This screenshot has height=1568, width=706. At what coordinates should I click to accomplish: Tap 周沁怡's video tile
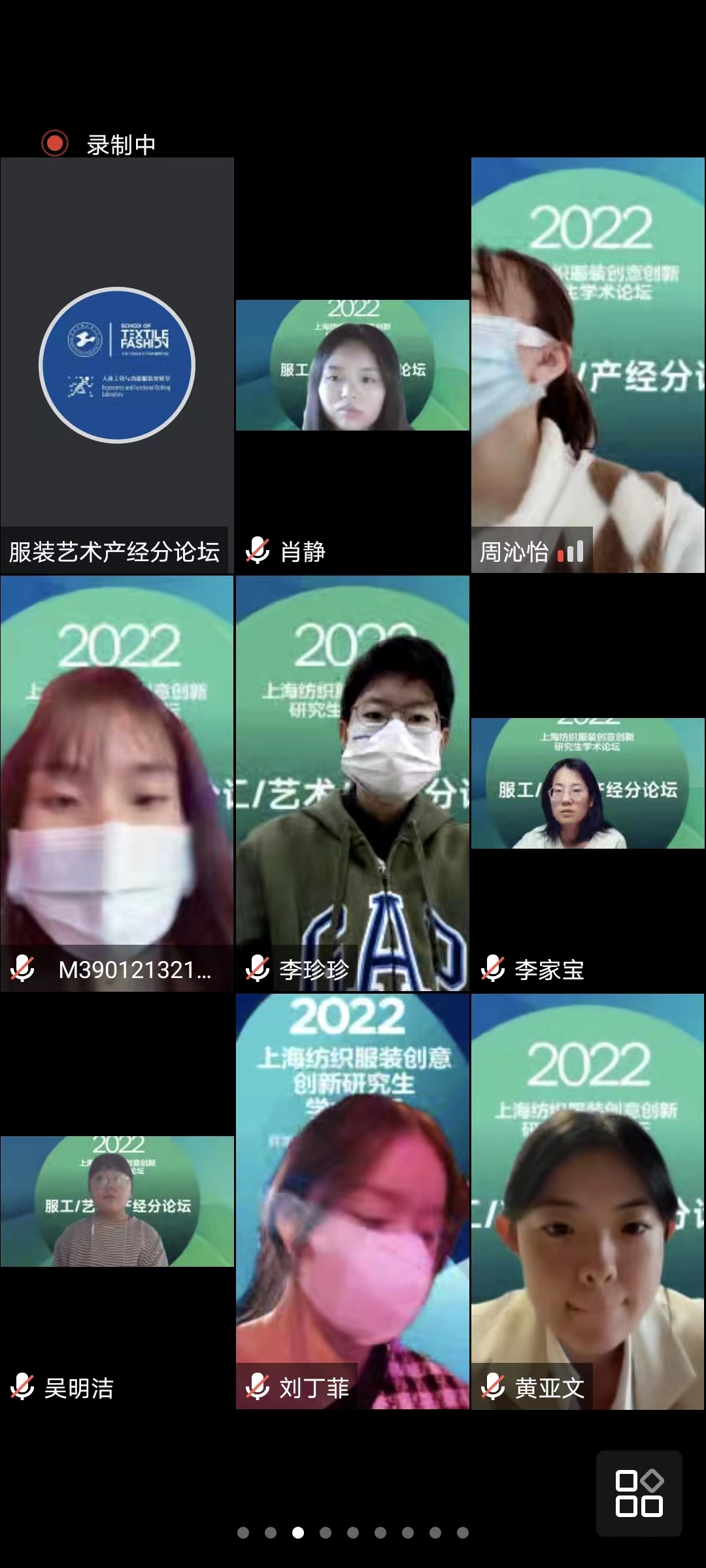click(x=588, y=365)
